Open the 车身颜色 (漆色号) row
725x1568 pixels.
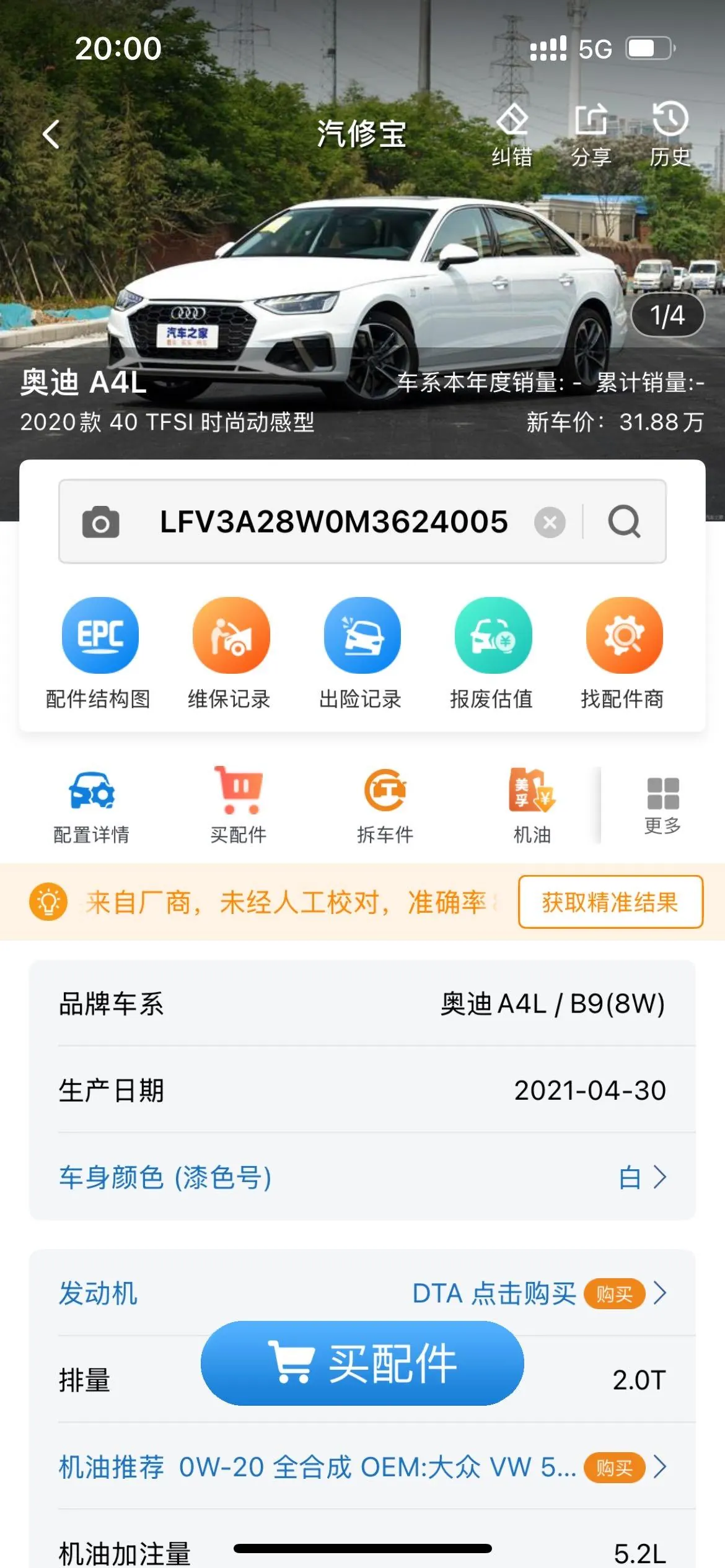(x=362, y=1177)
